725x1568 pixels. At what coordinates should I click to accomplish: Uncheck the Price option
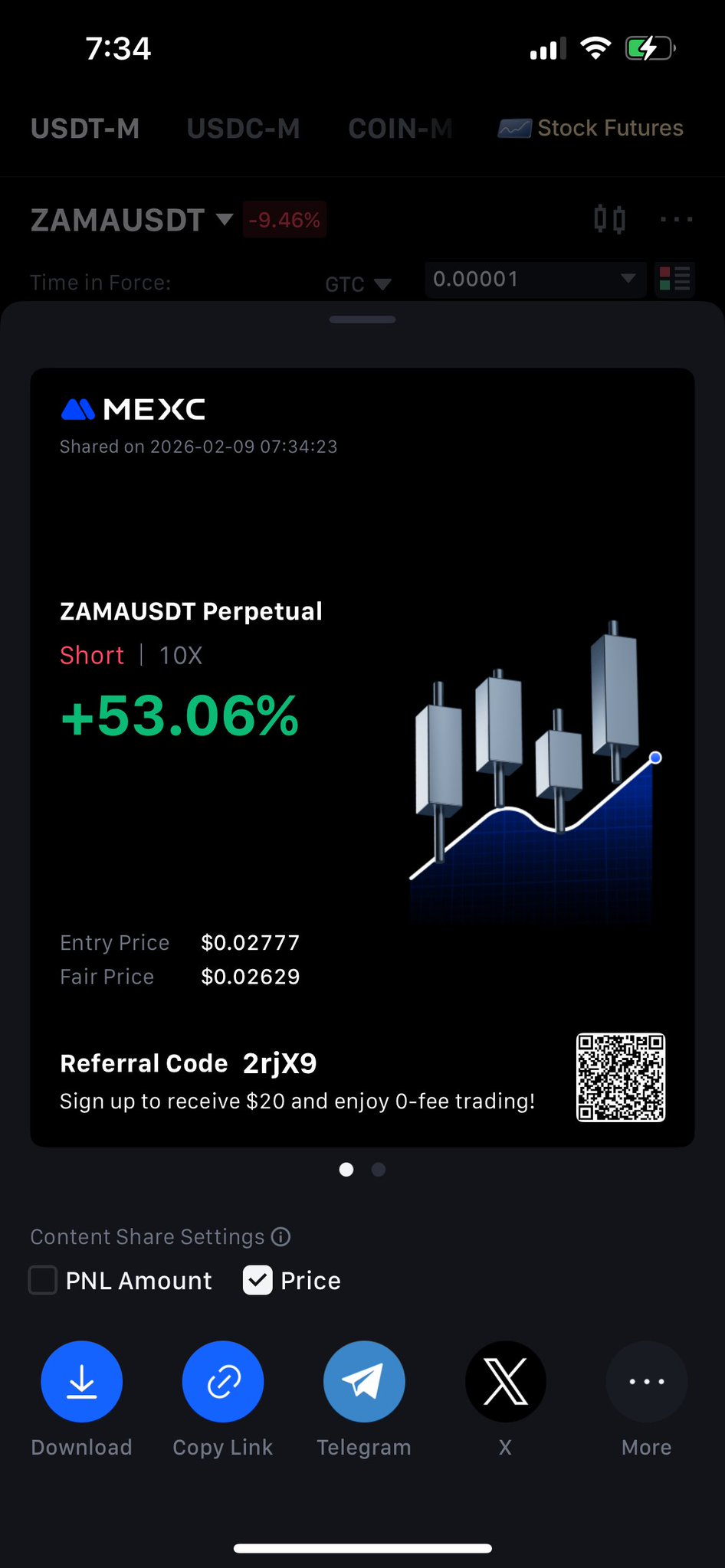coord(258,1280)
